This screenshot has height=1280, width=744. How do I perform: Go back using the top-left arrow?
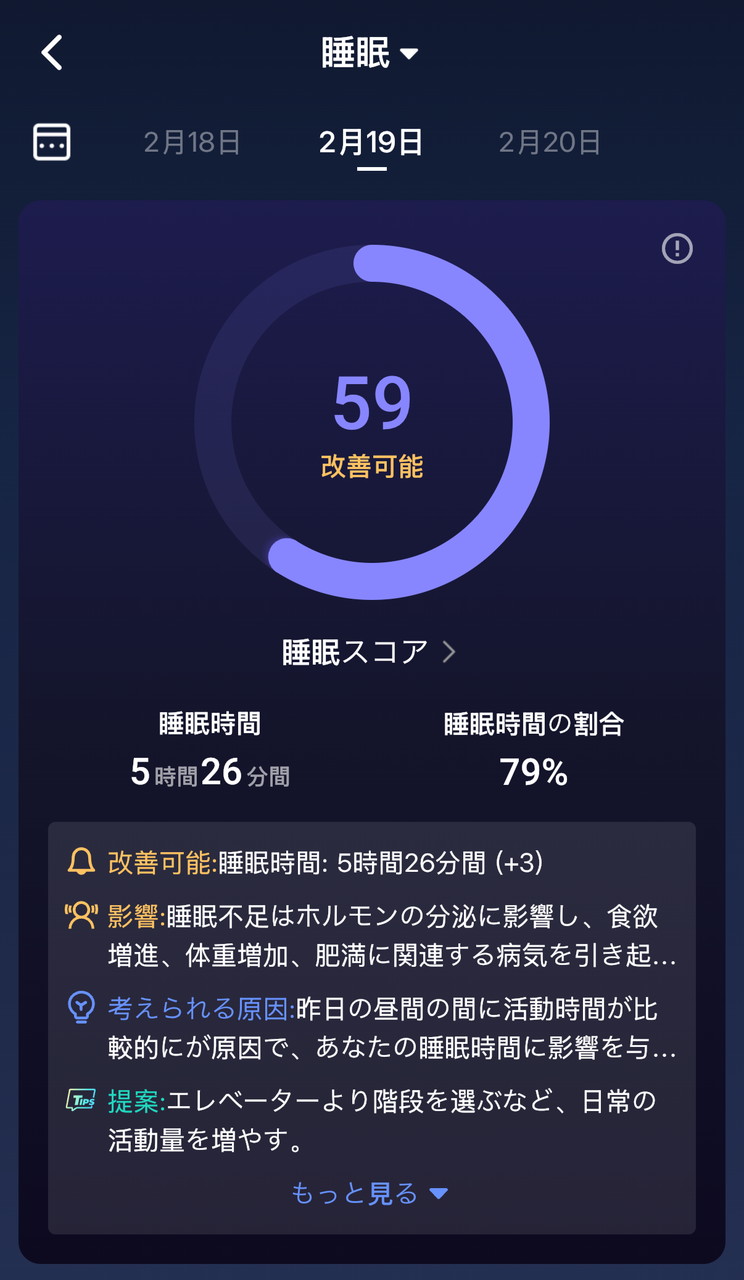(53, 53)
